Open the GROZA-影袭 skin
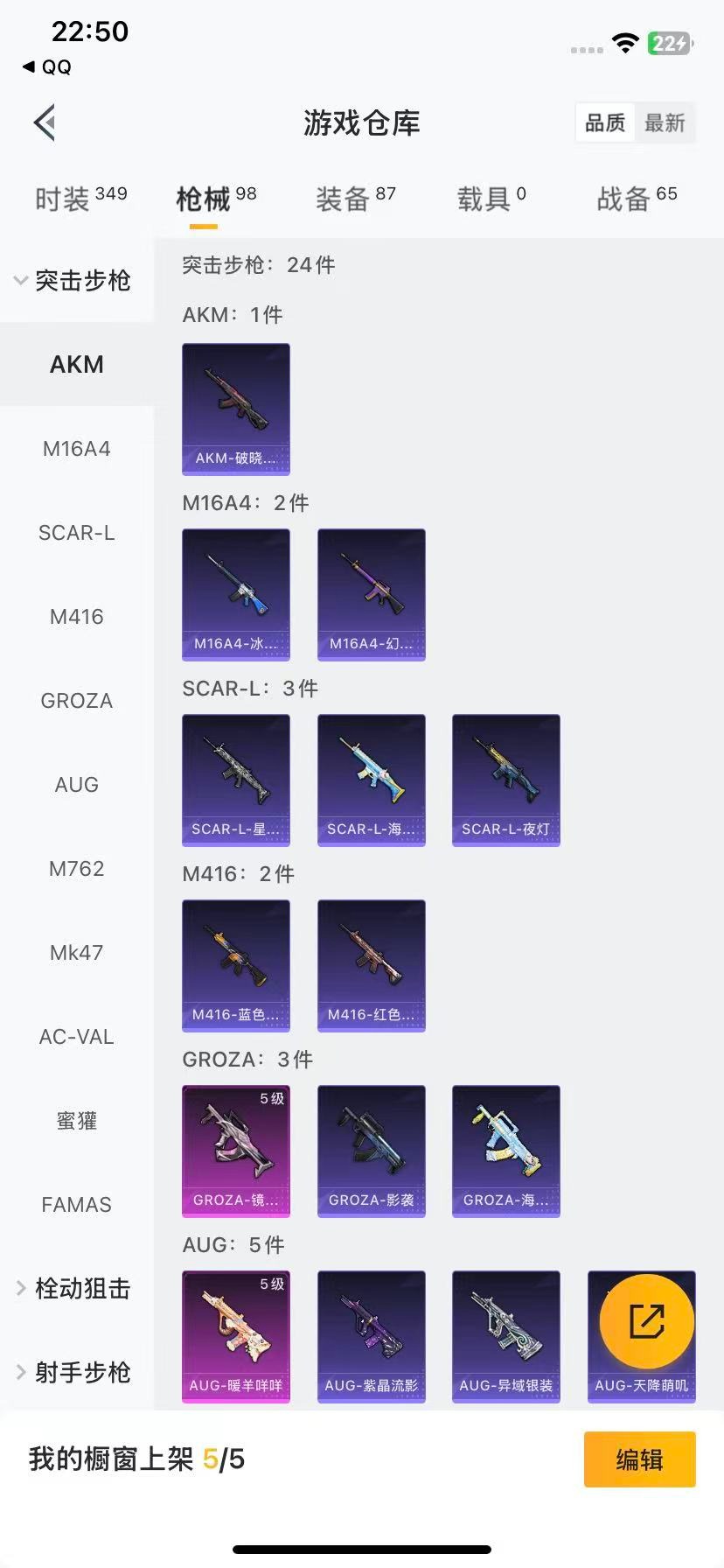724x1568 pixels. click(372, 1151)
